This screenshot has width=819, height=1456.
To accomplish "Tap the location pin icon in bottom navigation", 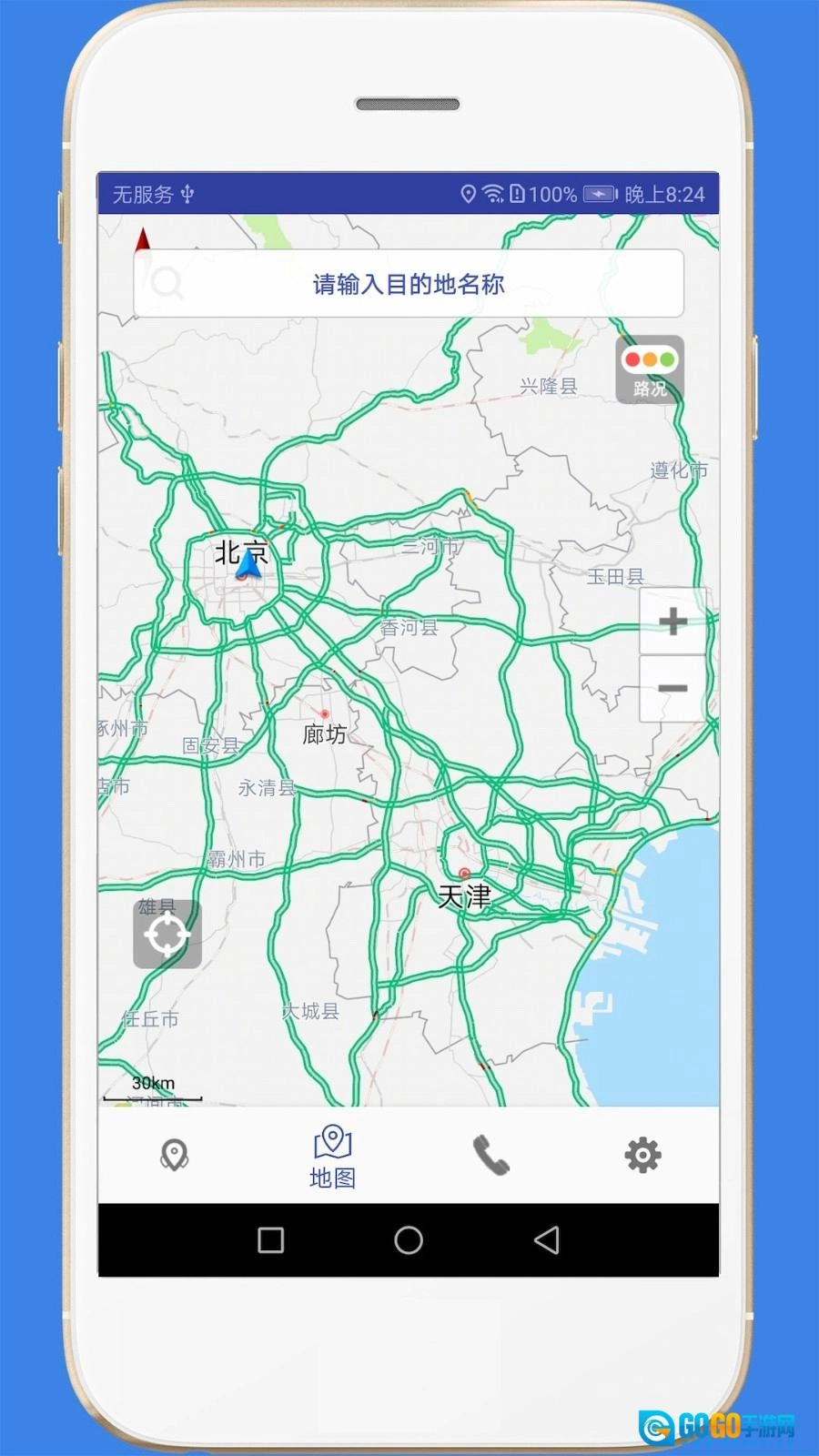I will pos(174,1154).
